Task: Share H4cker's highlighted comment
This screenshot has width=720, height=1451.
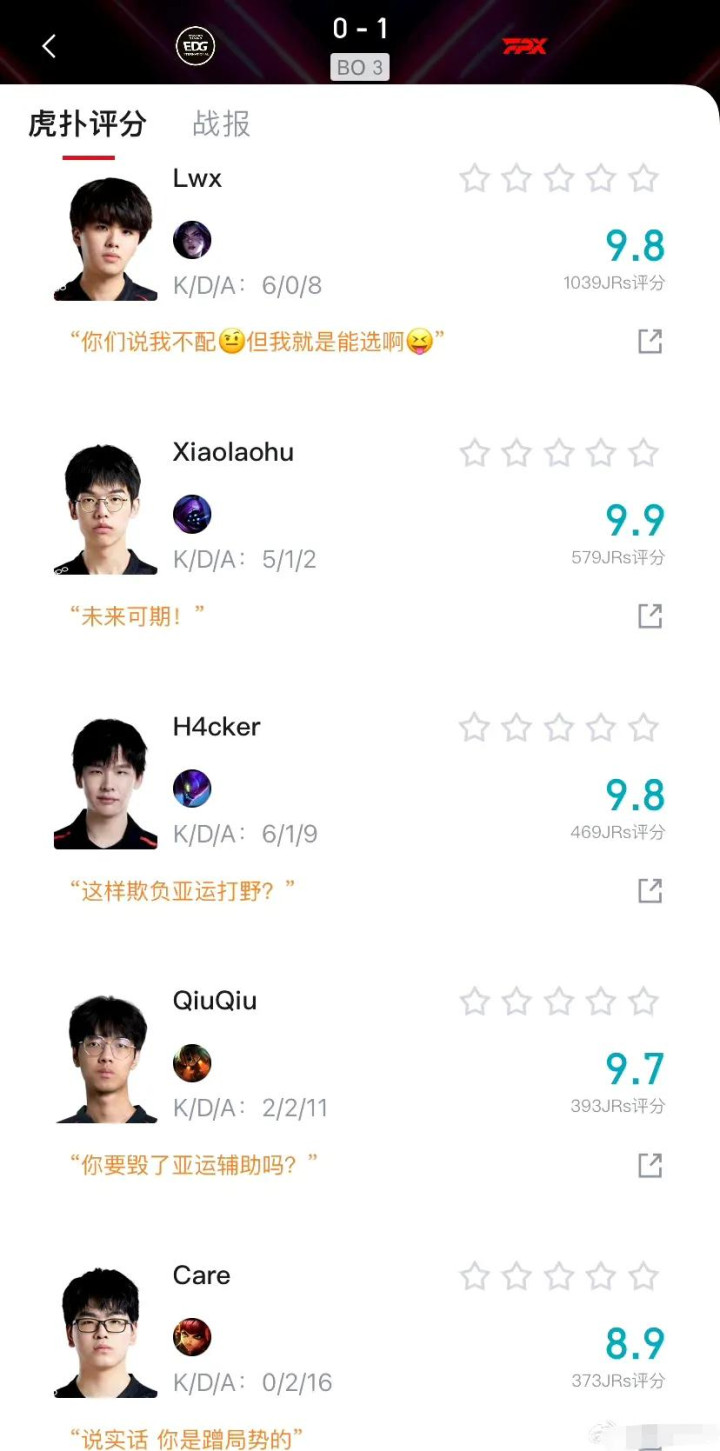Action: pyautogui.click(x=650, y=890)
